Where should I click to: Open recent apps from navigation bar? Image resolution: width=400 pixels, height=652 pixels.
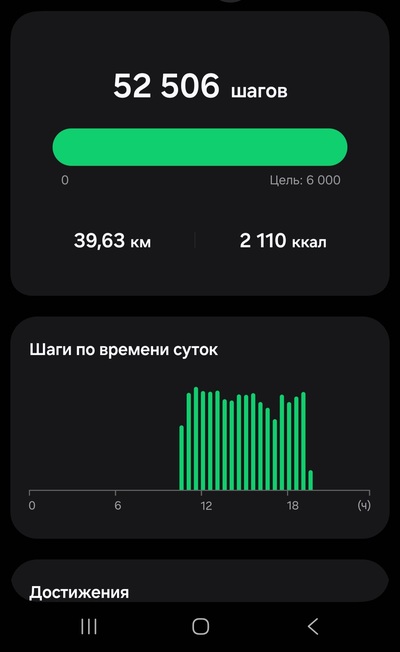tap(89, 626)
